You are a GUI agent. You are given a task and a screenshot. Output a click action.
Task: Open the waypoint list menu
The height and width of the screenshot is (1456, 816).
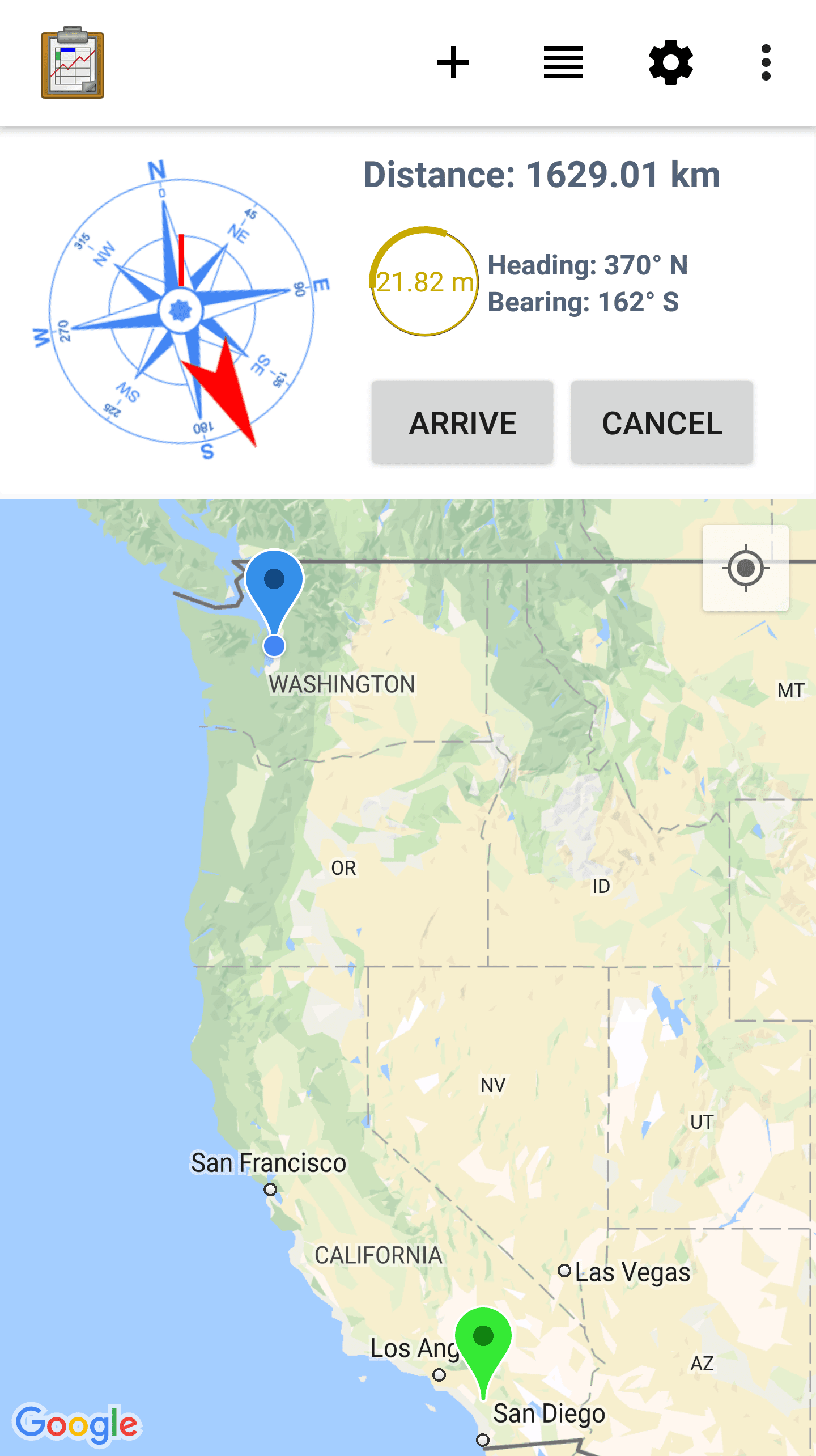563,62
